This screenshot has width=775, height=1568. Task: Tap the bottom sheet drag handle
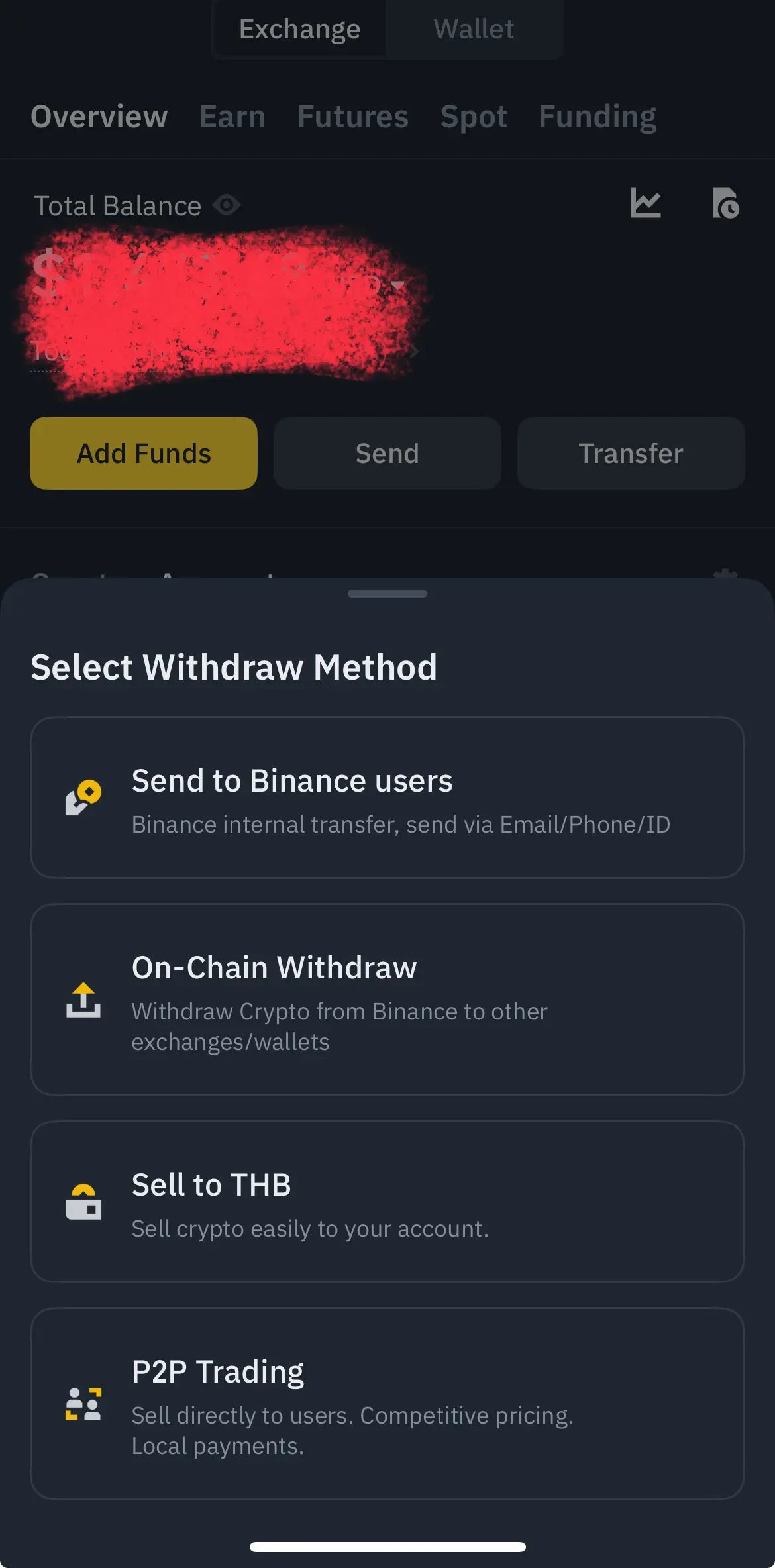(x=387, y=594)
